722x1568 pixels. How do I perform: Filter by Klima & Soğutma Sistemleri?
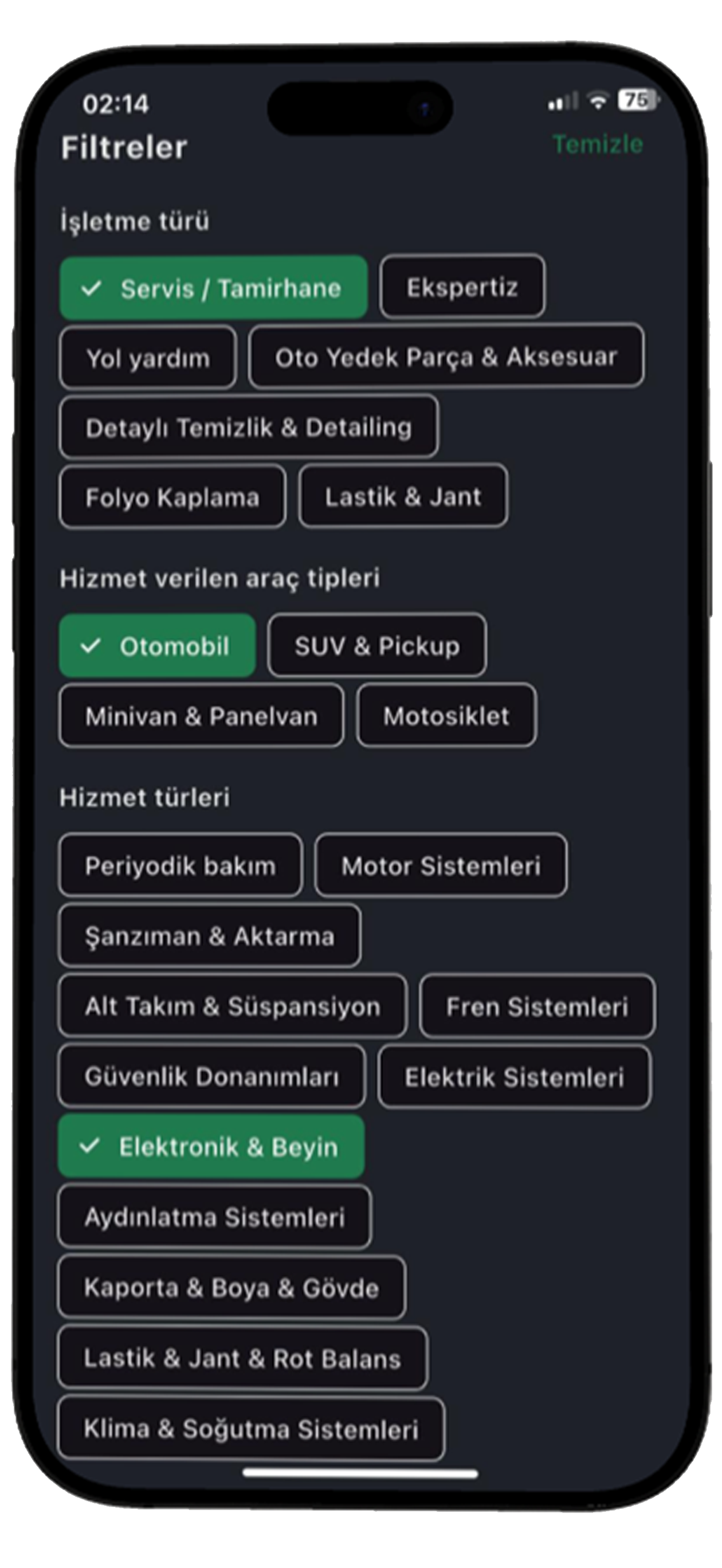[x=251, y=1429]
